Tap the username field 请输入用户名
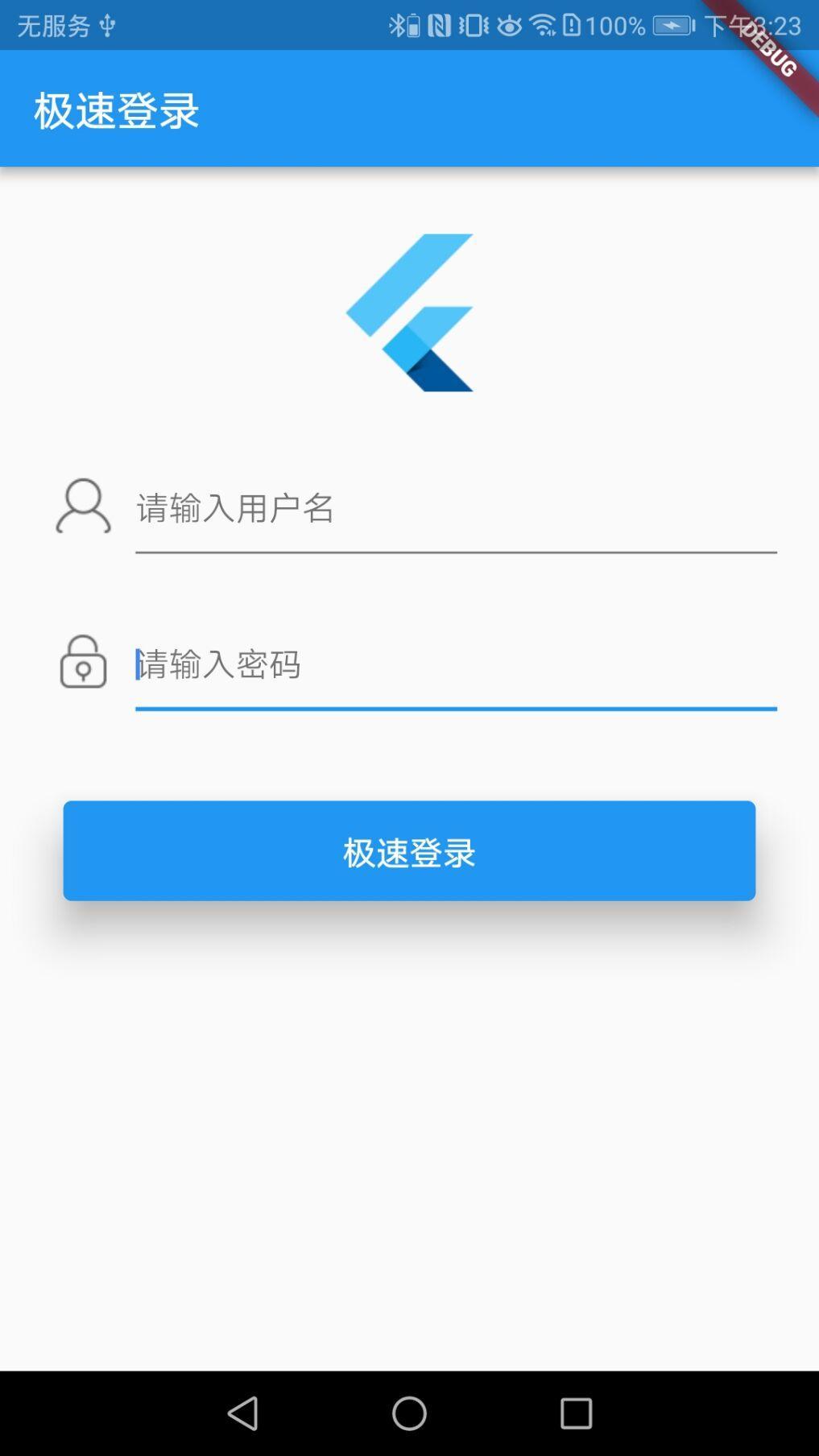819x1456 pixels. [455, 509]
